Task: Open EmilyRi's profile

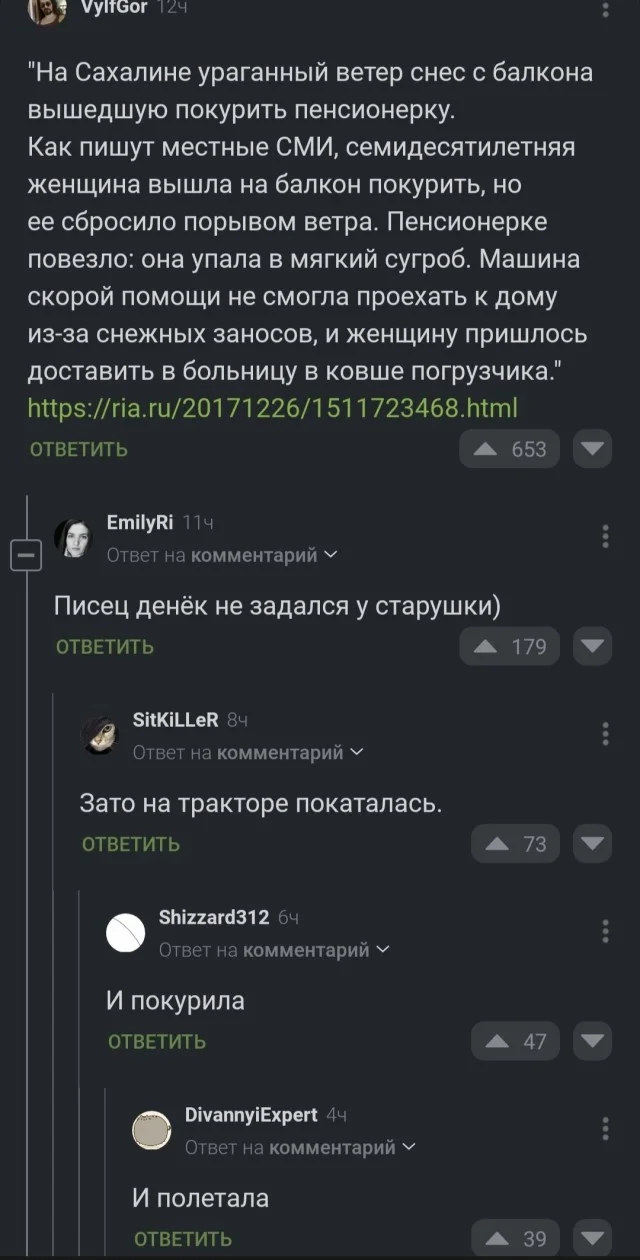Action: point(139,523)
